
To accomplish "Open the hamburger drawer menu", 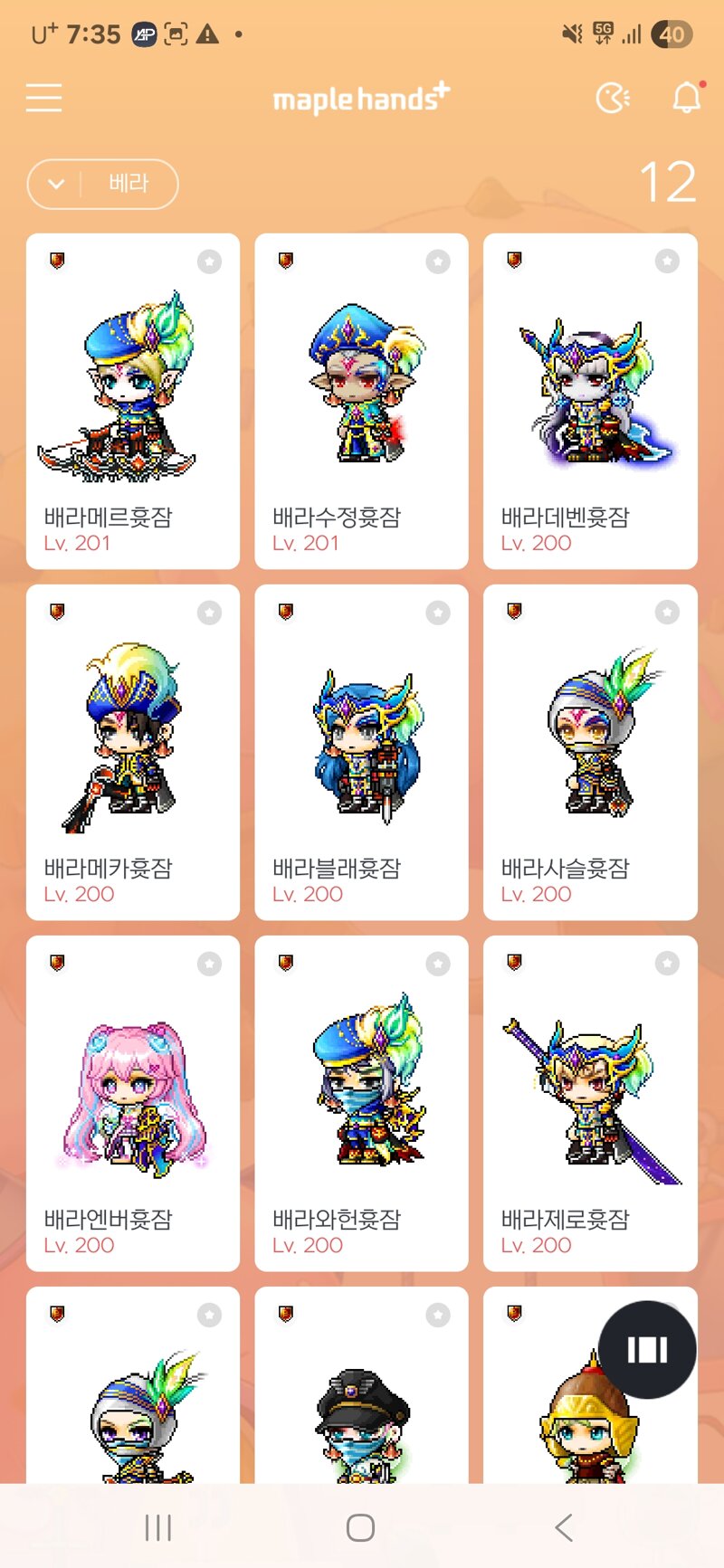I will click(43, 98).
